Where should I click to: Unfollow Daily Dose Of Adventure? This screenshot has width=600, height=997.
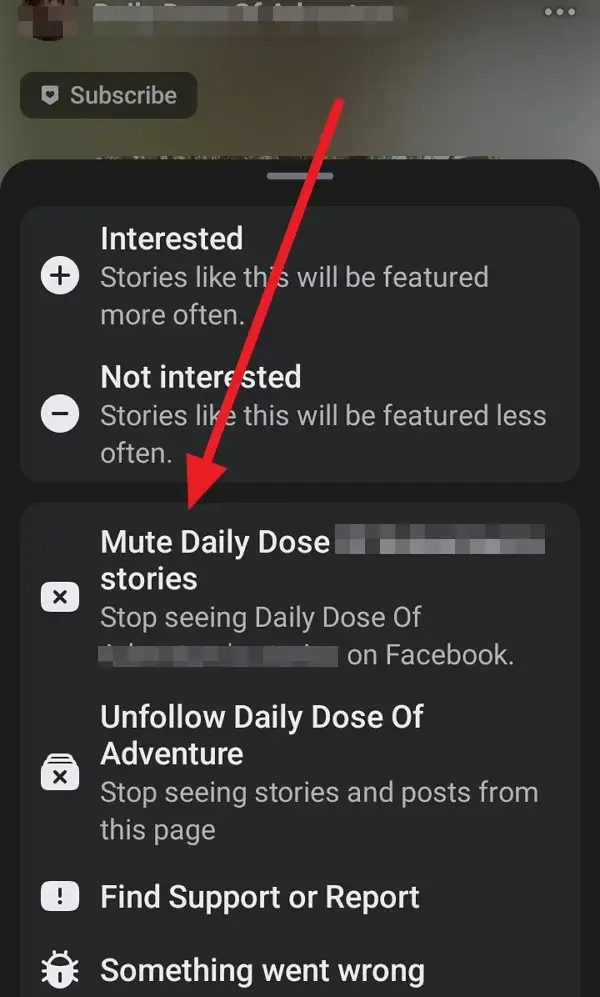click(300, 771)
